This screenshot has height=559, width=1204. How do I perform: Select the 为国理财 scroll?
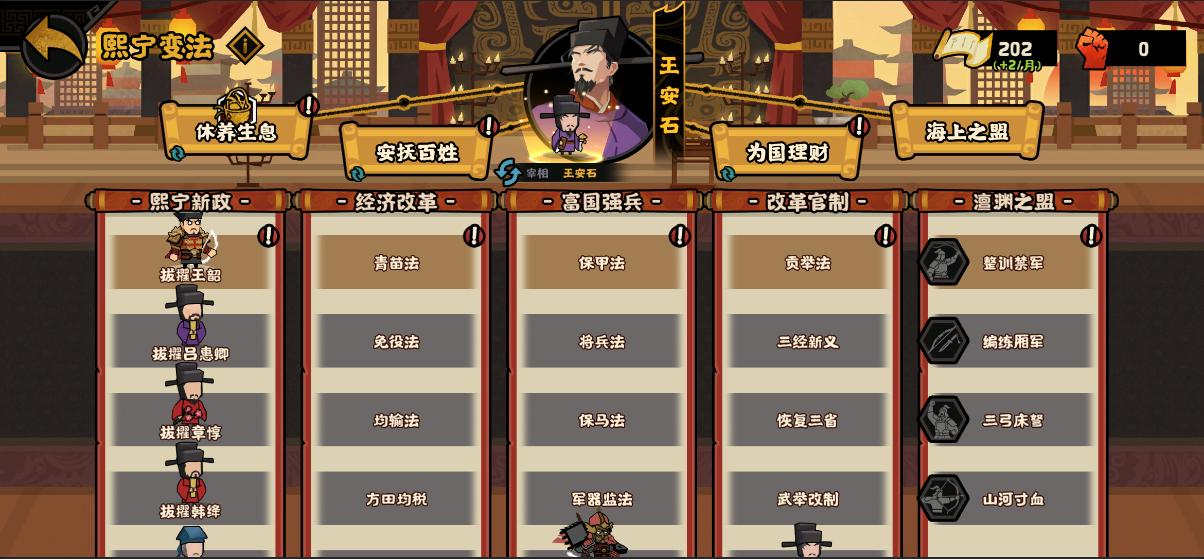(787, 152)
